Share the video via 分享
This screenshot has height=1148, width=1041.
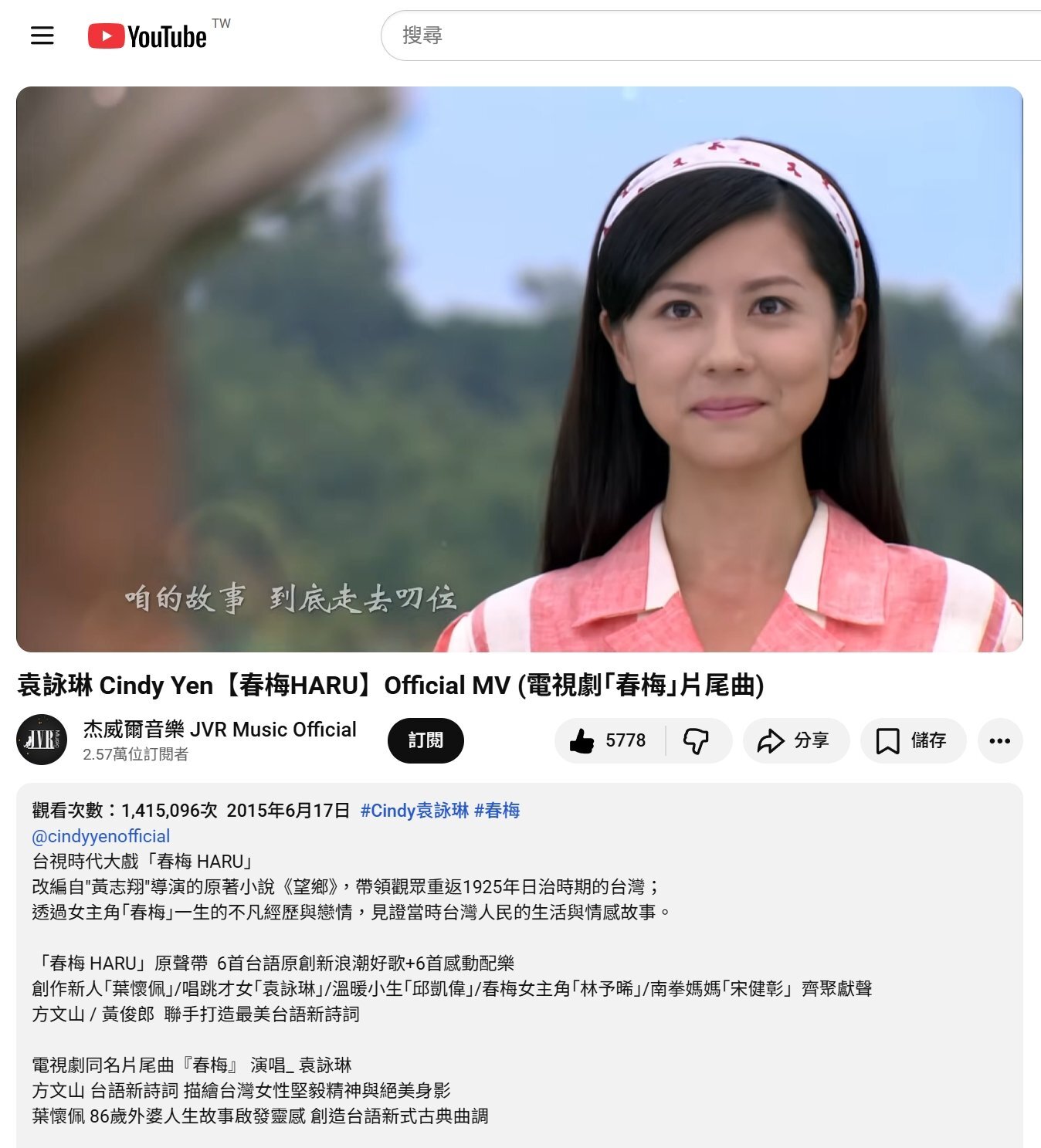coord(795,741)
